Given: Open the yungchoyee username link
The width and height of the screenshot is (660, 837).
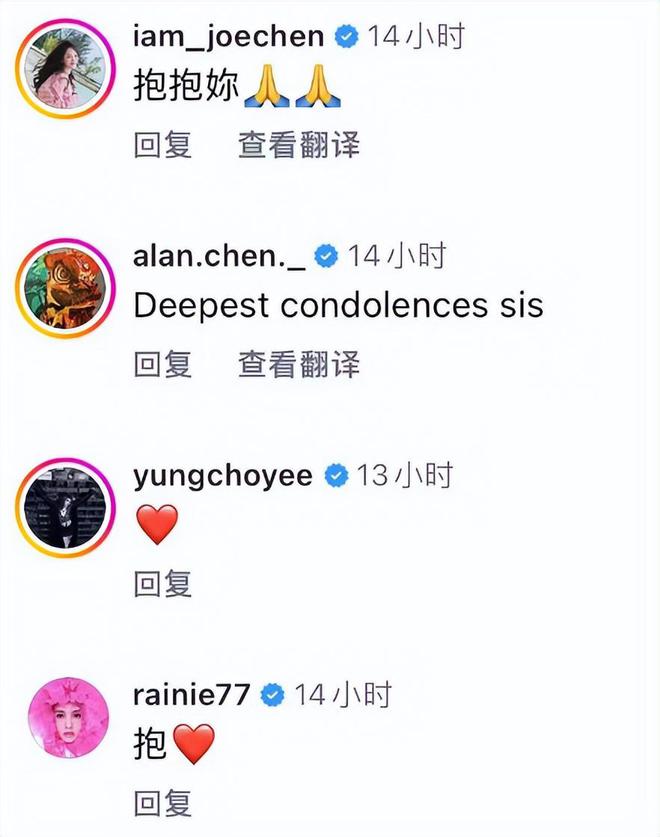Looking at the screenshot, I should 223,475.
